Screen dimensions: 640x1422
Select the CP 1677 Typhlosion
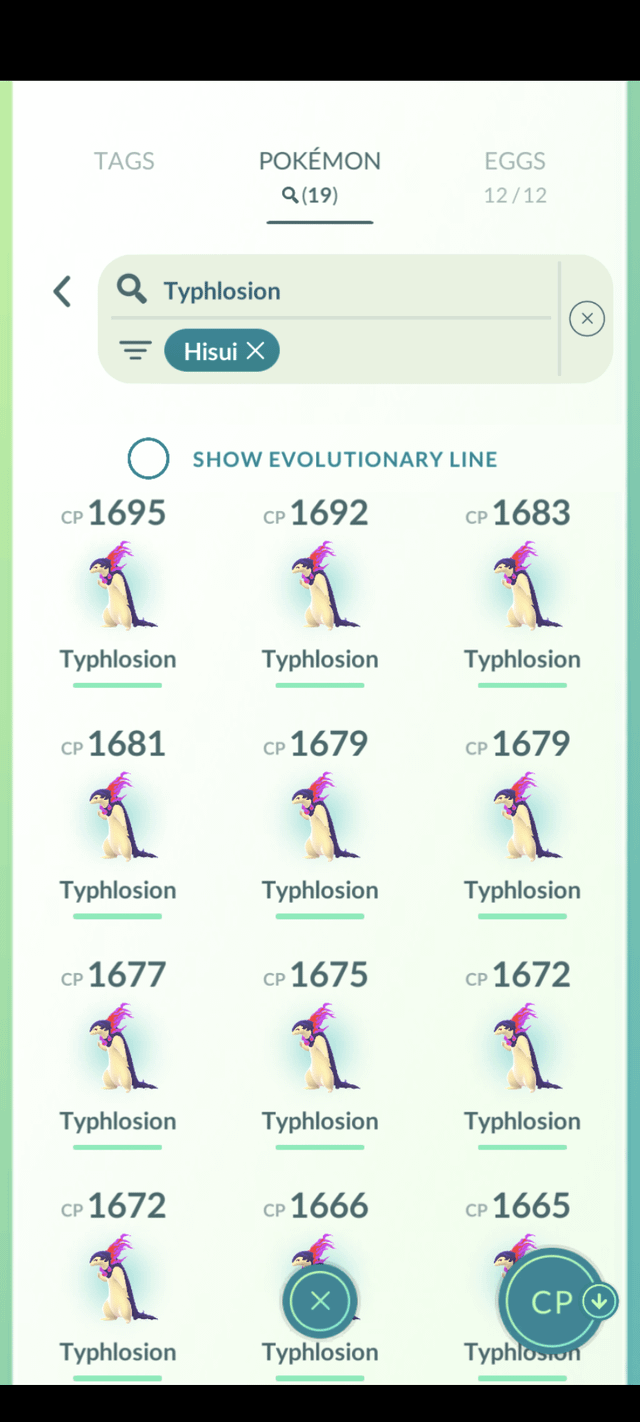point(118,1049)
